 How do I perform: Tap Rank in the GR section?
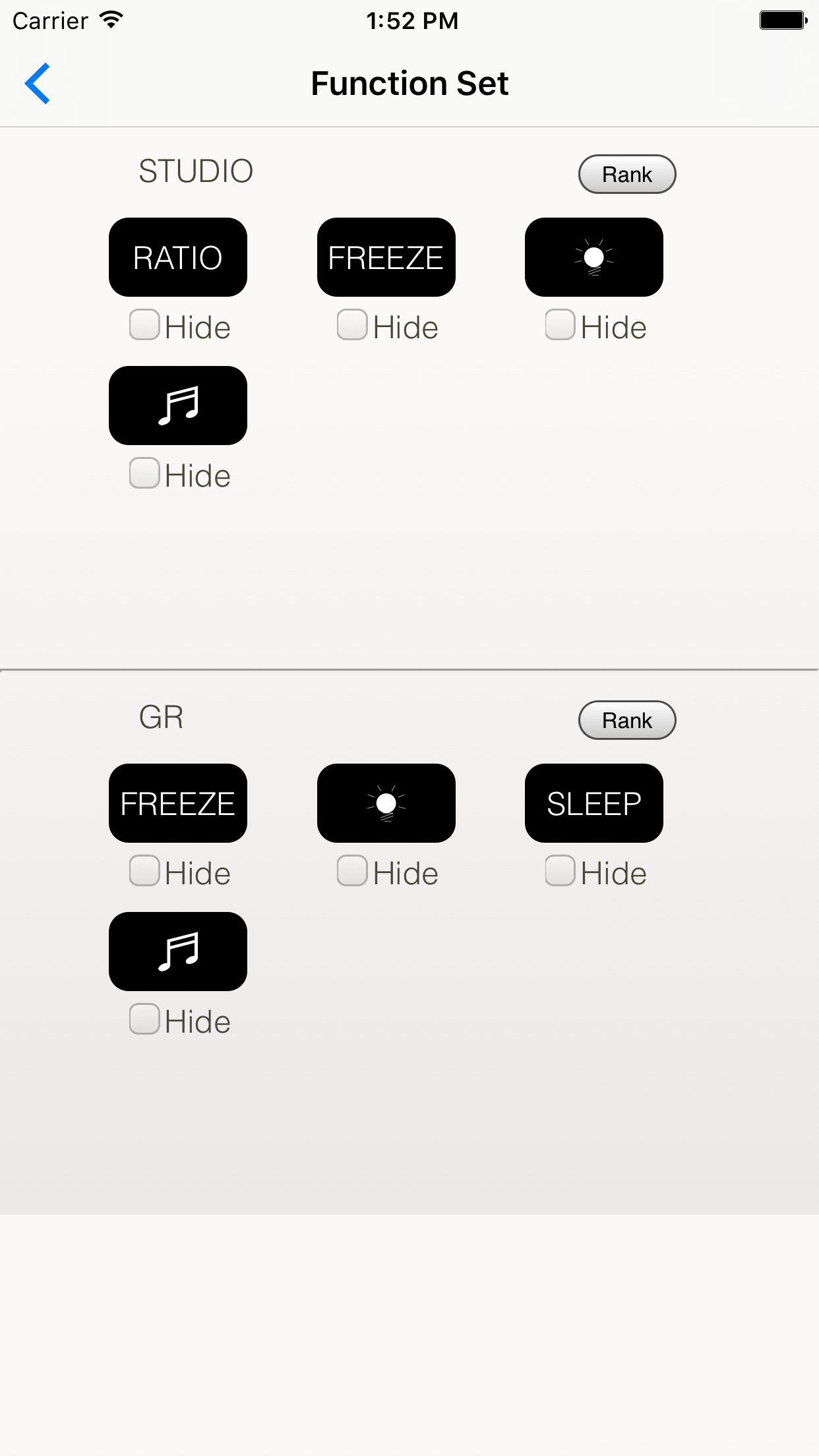[626, 720]
